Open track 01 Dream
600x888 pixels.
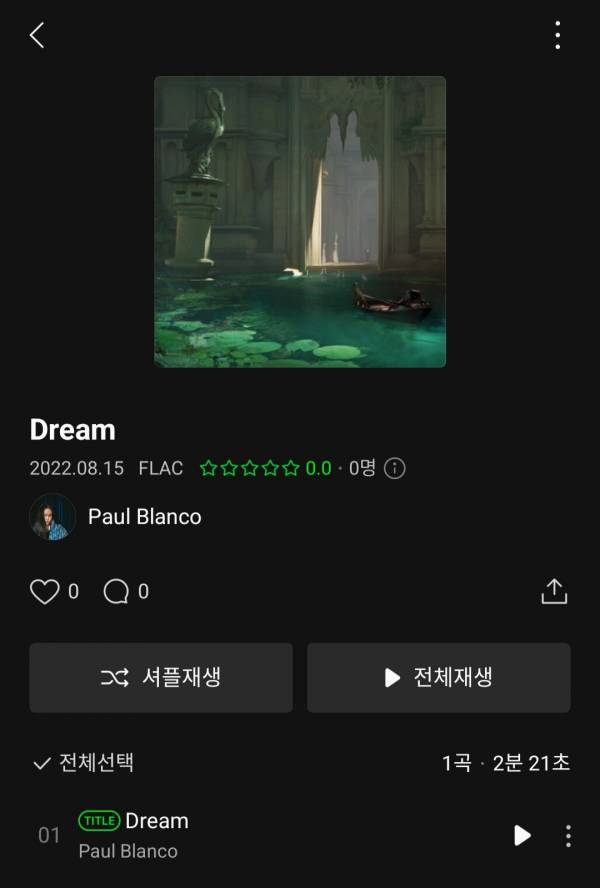[x=157, y=821]
